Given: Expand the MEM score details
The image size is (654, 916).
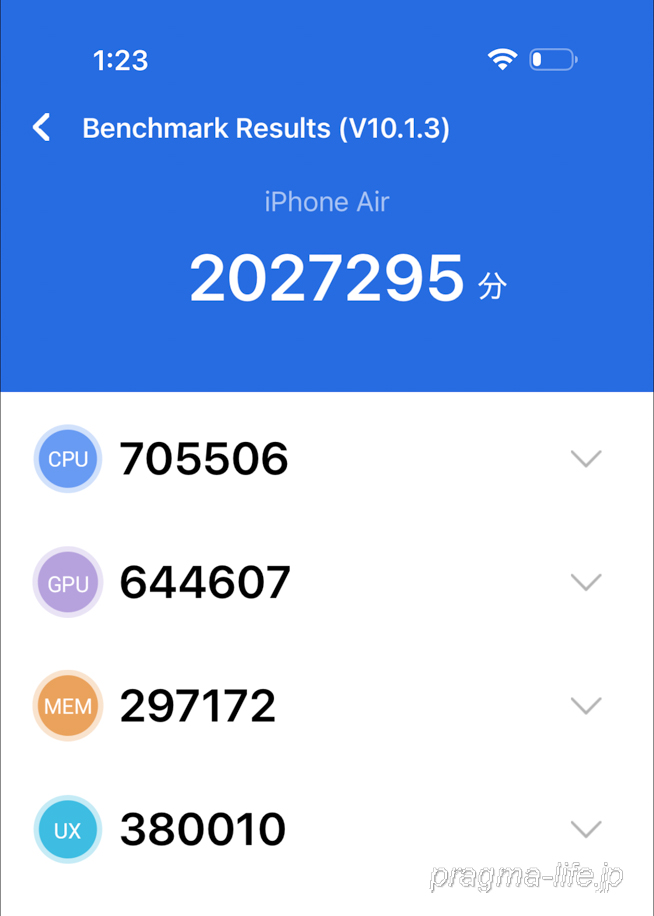Looking at the screenshot, I should pyautogui.click(x=585, y=706).
